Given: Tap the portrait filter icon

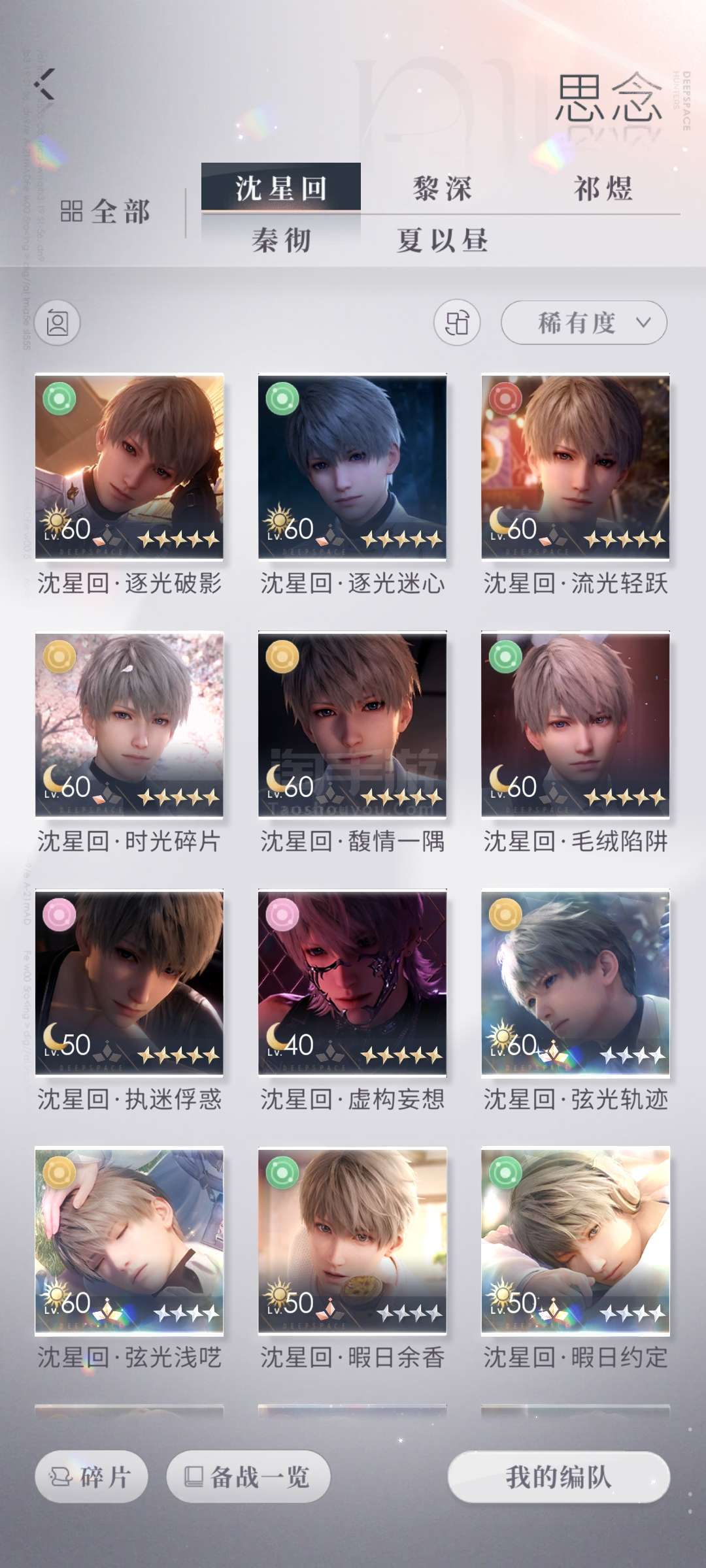Looking at the screenshot, I should [58, 322].
